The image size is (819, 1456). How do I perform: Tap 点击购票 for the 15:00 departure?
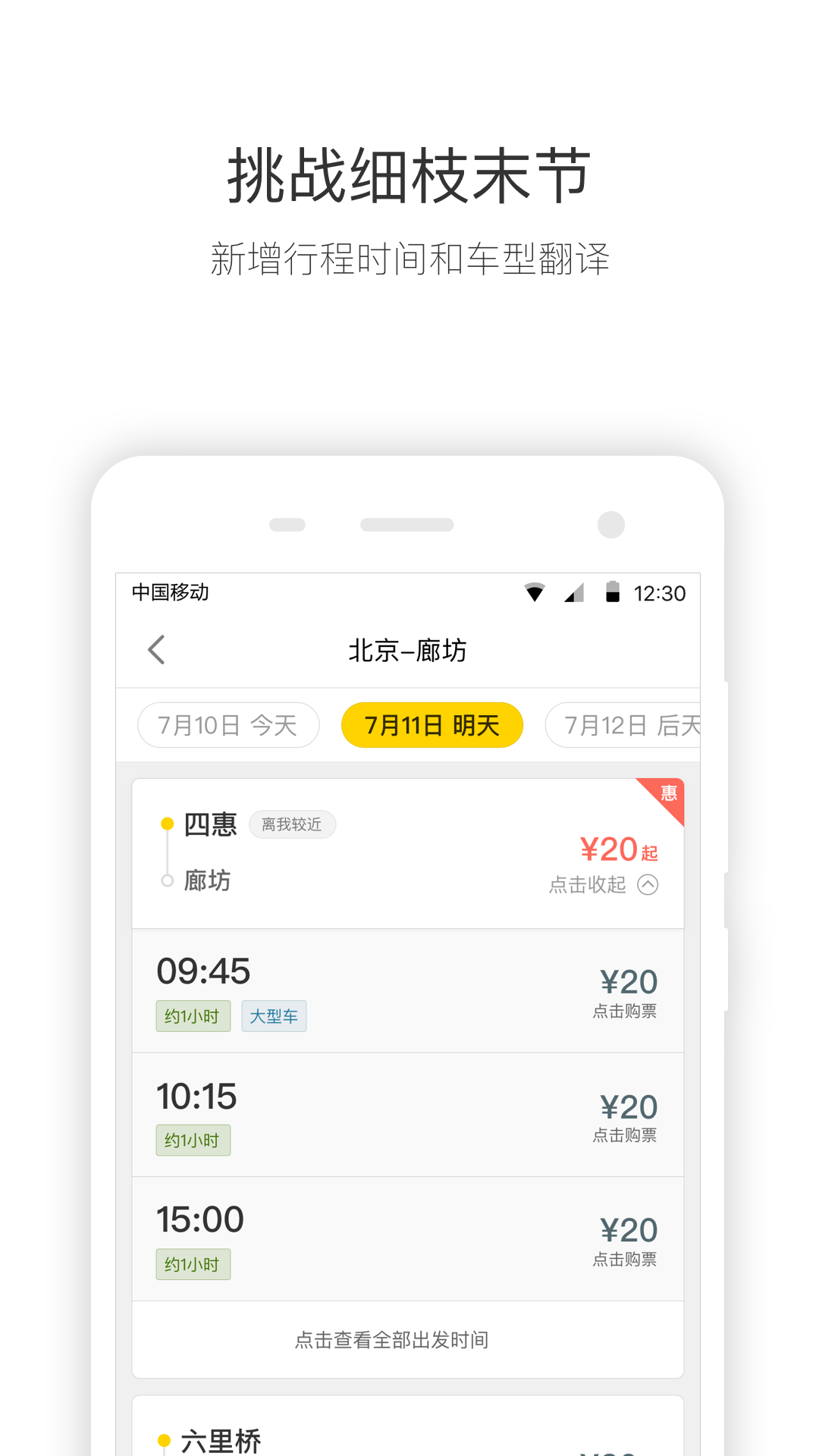626,1258
